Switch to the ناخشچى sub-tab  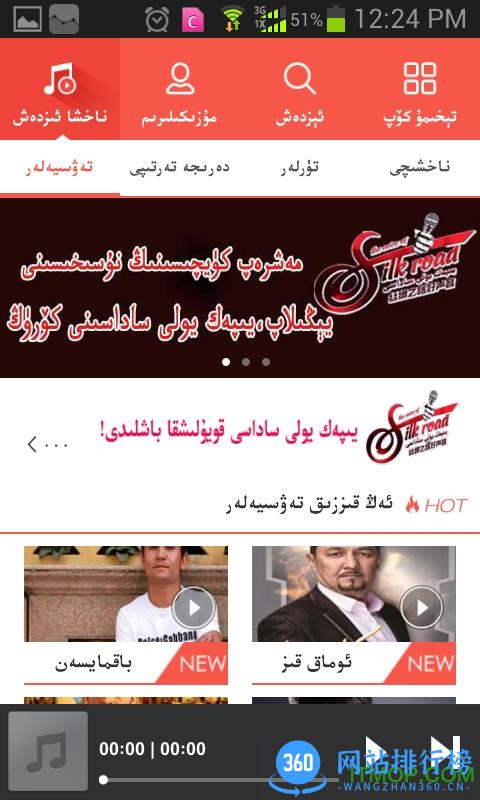coord(420,168)
